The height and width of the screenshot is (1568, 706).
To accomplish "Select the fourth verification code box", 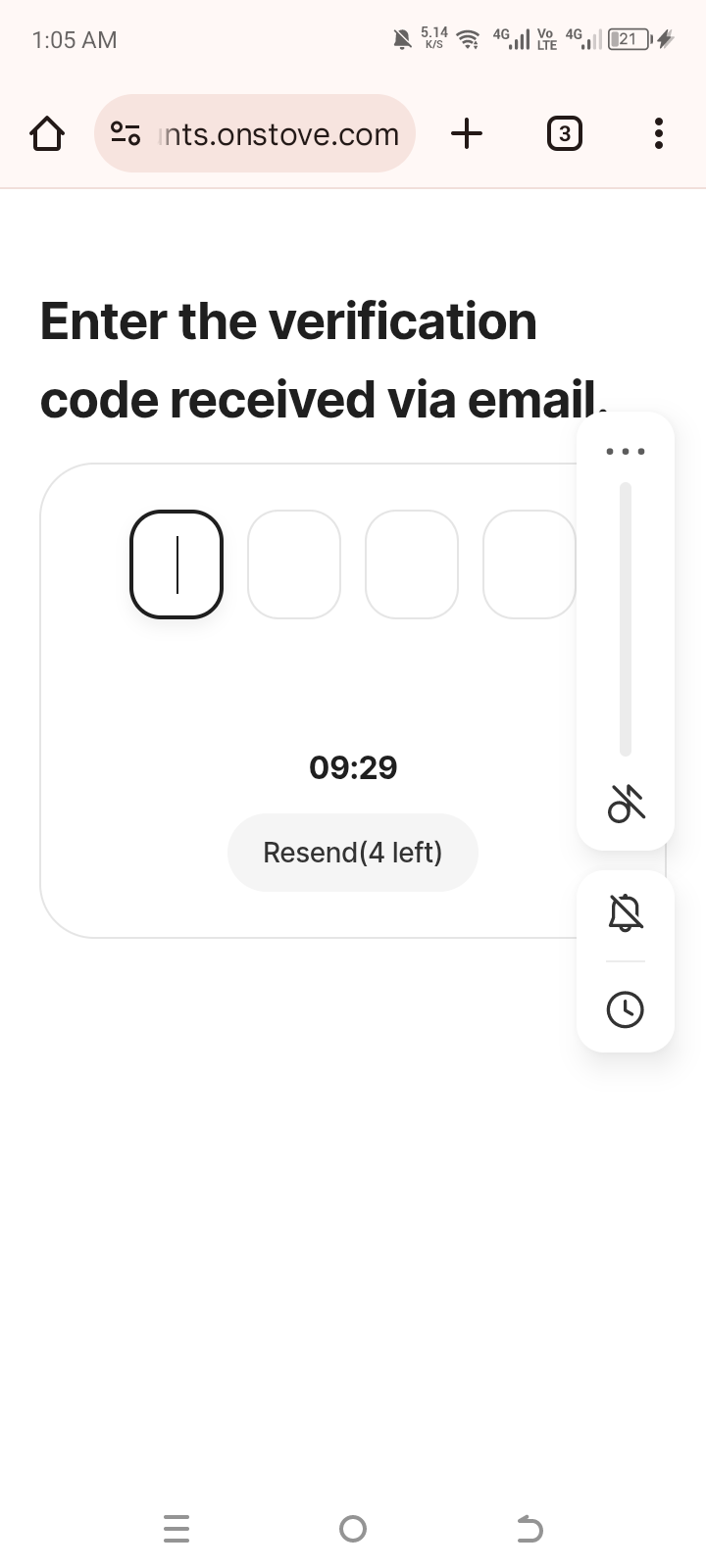I will pos(528,564).
